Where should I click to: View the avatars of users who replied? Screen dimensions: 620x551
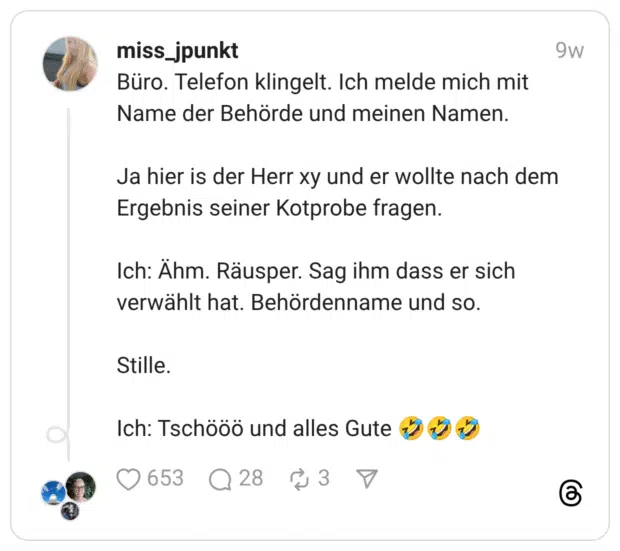tap(70, 493)
